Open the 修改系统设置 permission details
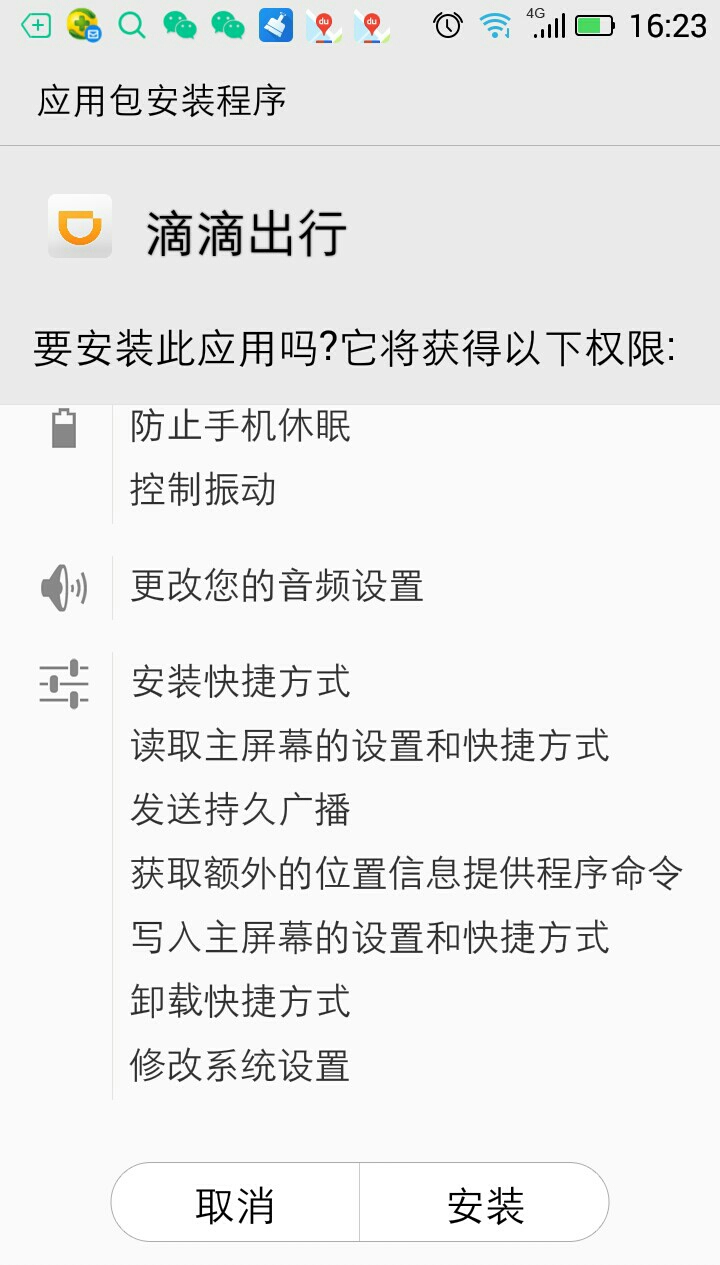This screenshot has height=1265, width=720. click(240, 1065)
